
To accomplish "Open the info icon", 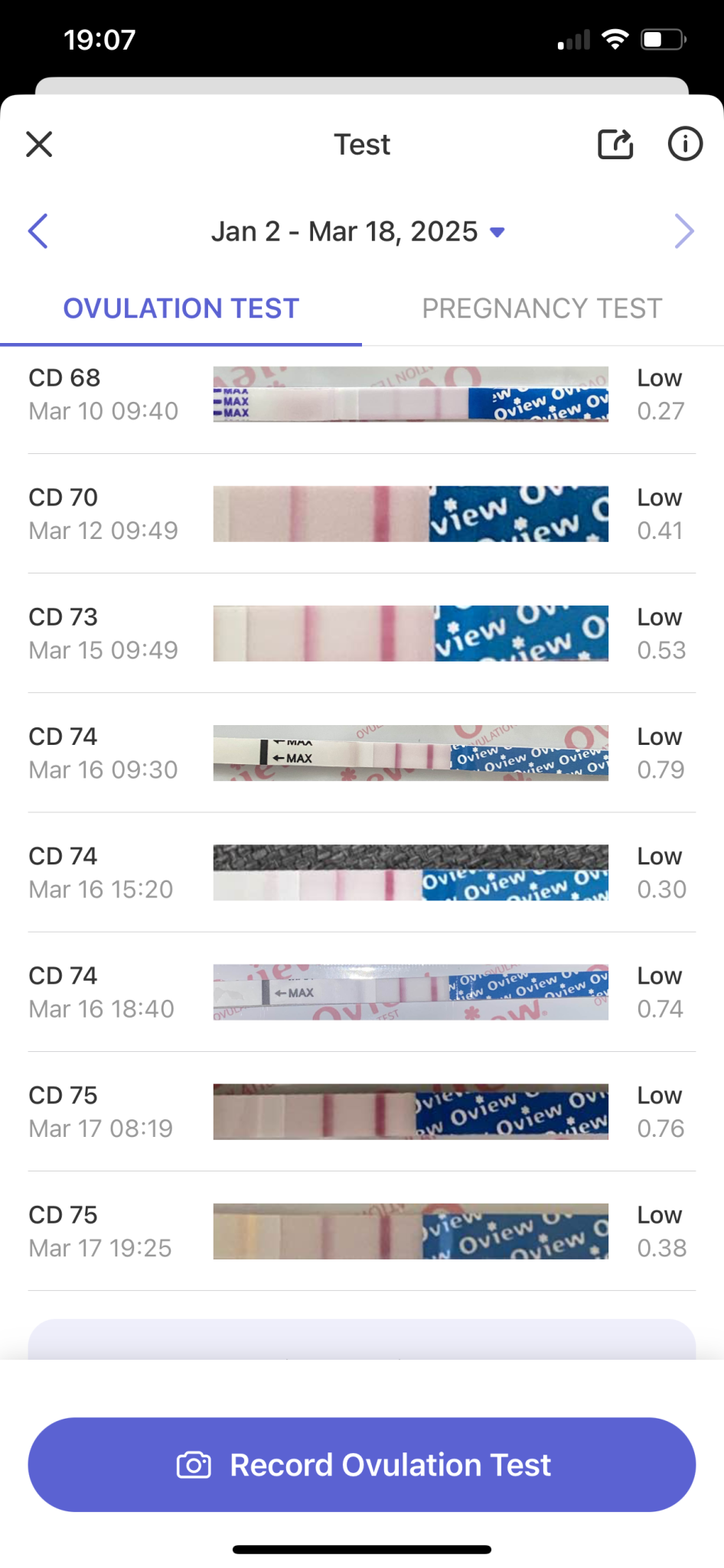I will 685,144.
